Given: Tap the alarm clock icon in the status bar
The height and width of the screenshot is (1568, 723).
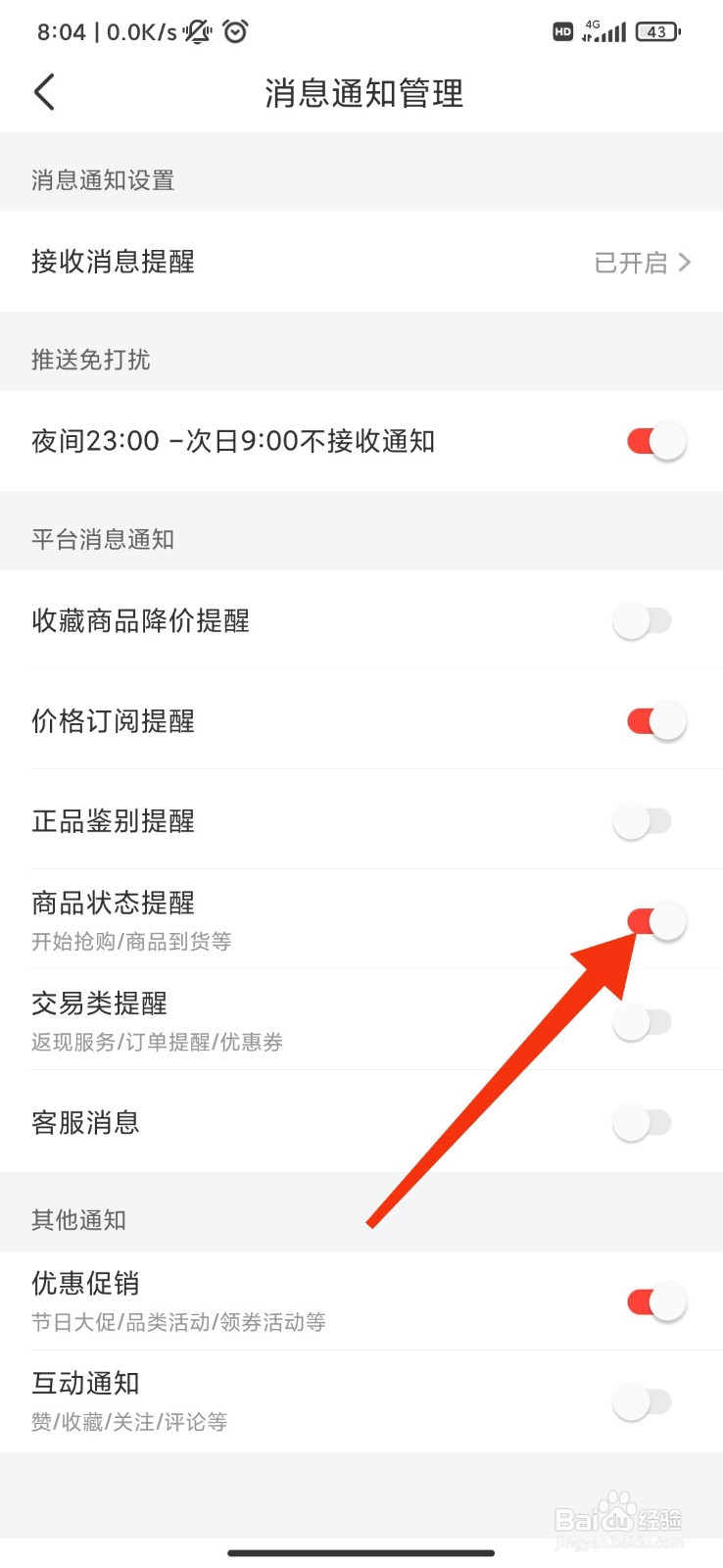Looking at the screenshot, I should click(235, 30).
